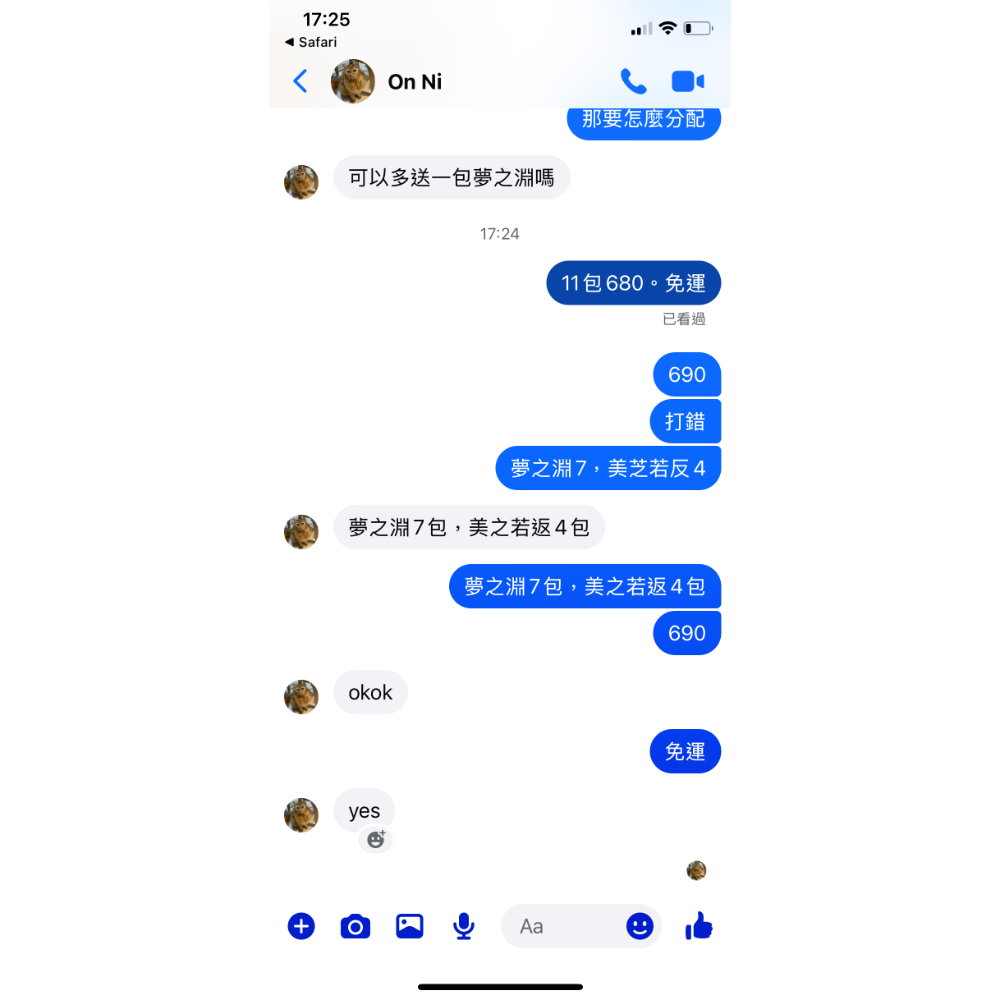Send a thumbs-up like

point(699,926)
